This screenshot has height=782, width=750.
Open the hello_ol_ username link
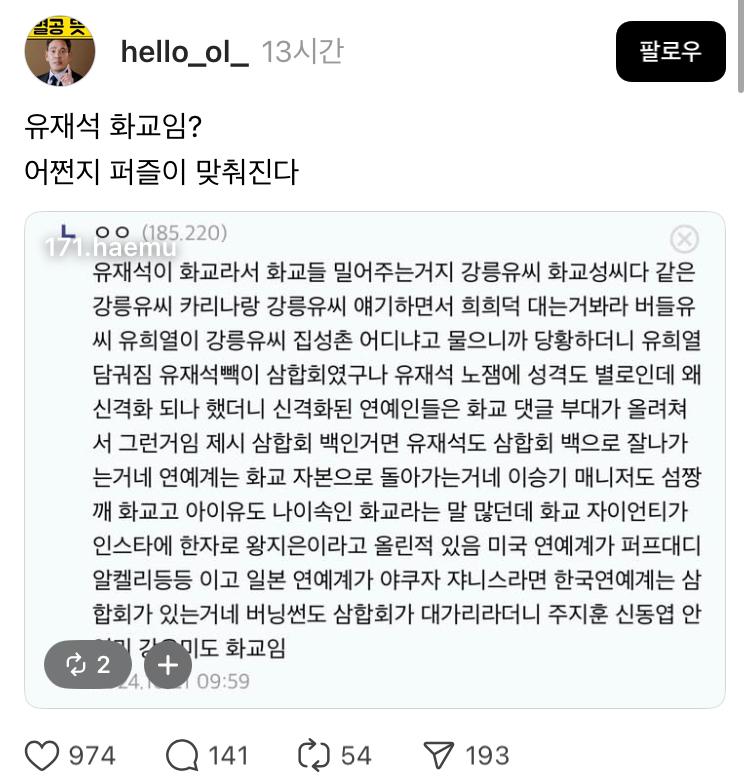[x=184, y=52]
